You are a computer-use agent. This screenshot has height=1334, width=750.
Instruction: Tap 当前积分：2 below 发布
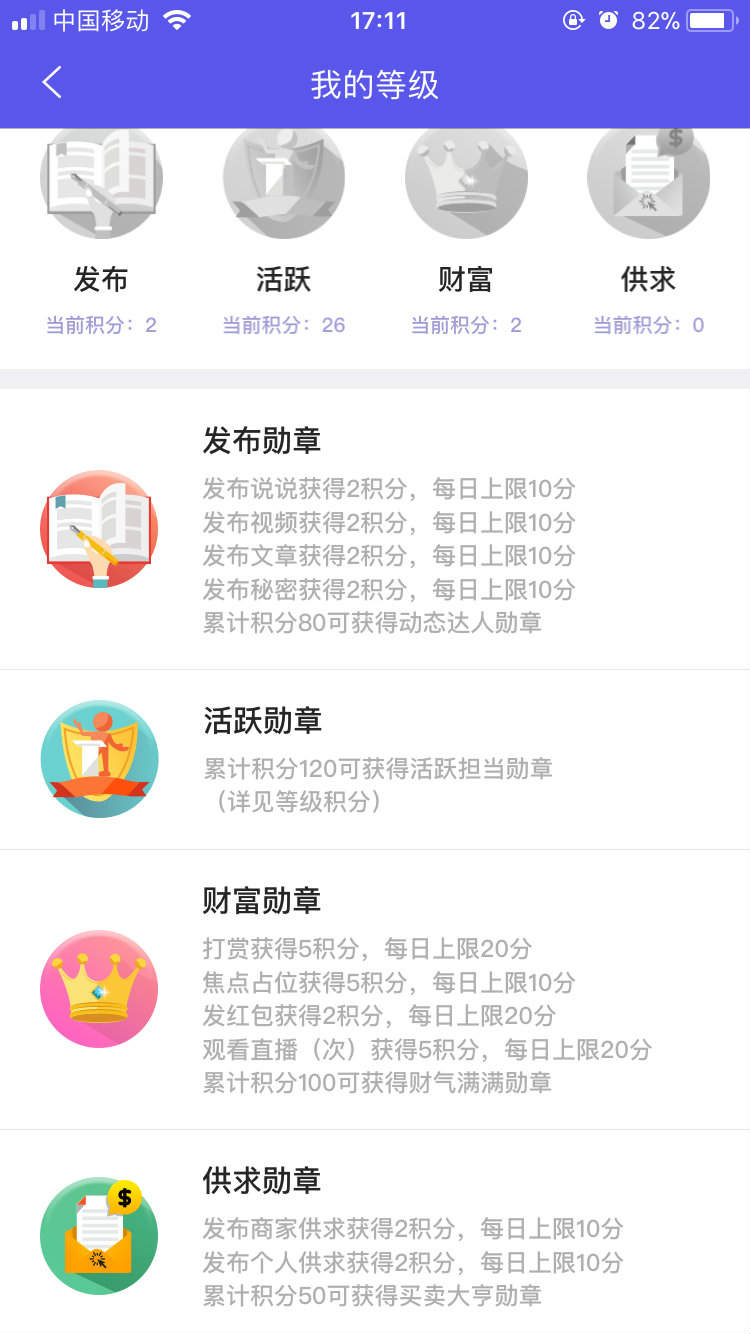101,325
